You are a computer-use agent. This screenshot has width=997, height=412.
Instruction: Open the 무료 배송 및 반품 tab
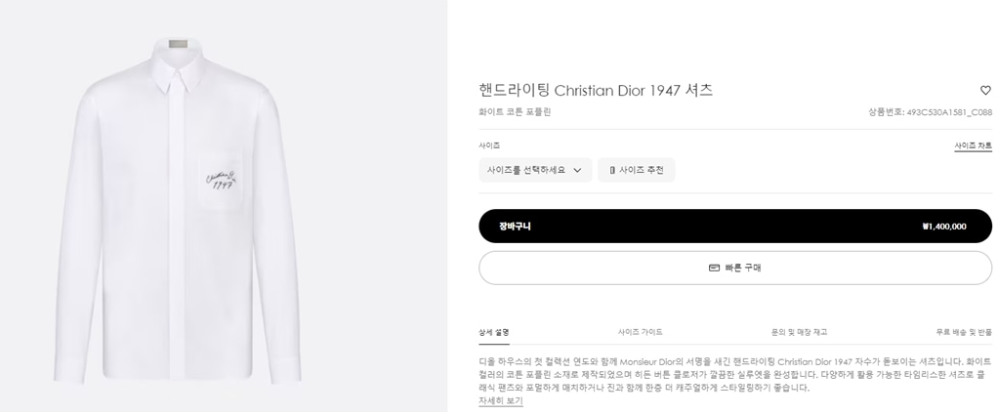pos(964,331)
